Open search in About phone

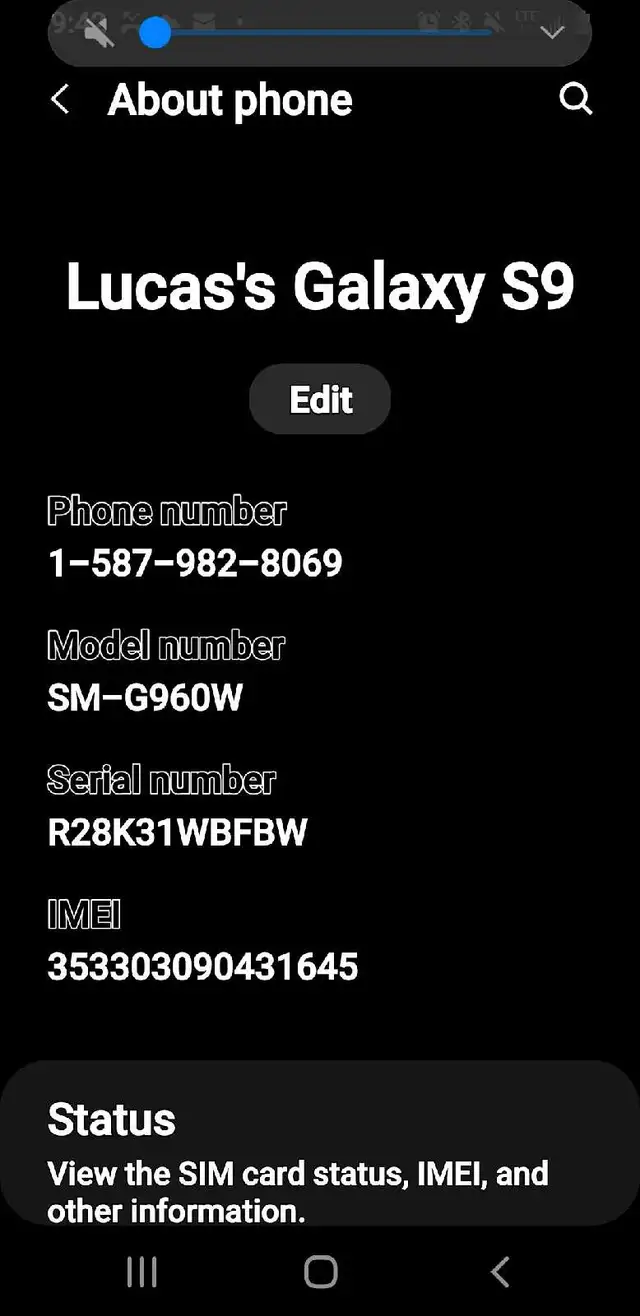pyautogui.click(x=576, y=100)
